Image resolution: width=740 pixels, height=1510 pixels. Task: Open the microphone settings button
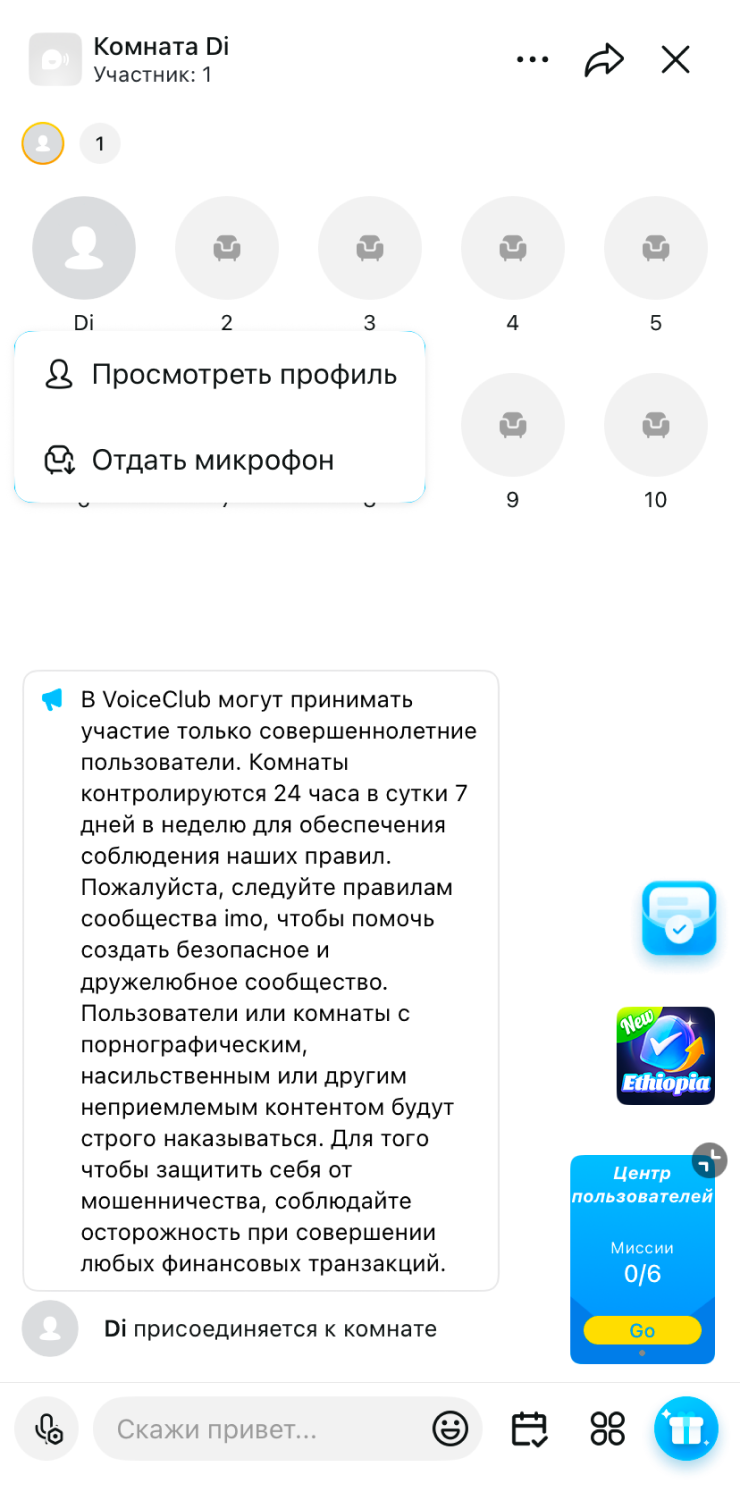pyautogui.click(x=47, y=1428)
